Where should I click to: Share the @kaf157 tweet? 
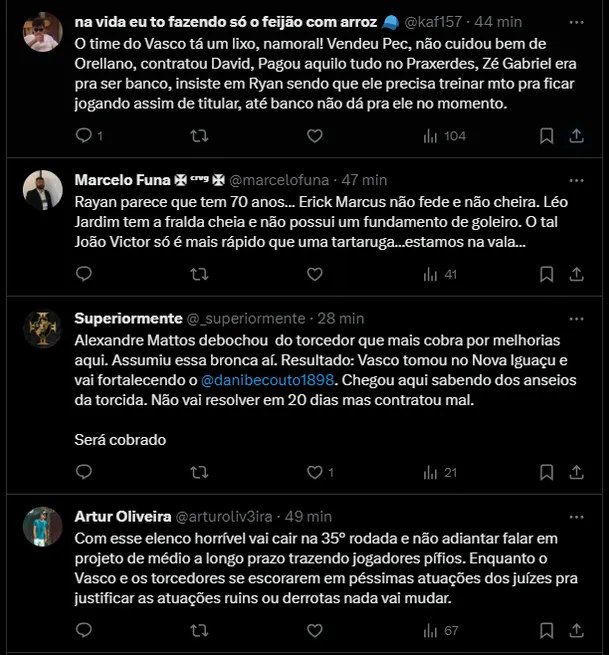pos(577,136)
